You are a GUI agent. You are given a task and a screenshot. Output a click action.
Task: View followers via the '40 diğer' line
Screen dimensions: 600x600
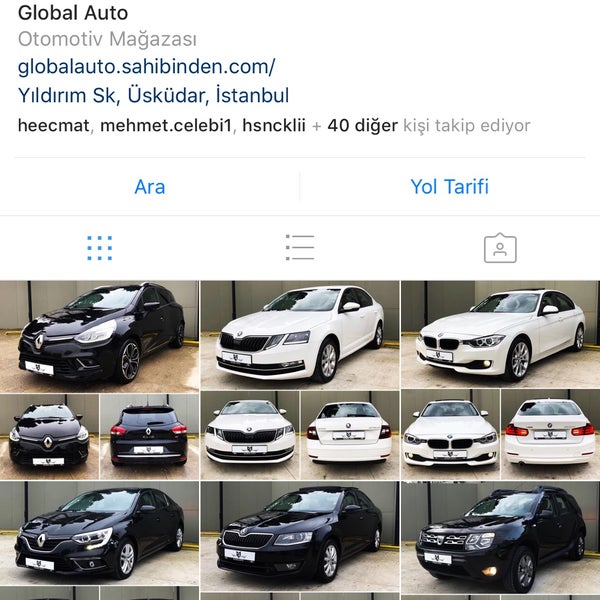coord(364,126)
